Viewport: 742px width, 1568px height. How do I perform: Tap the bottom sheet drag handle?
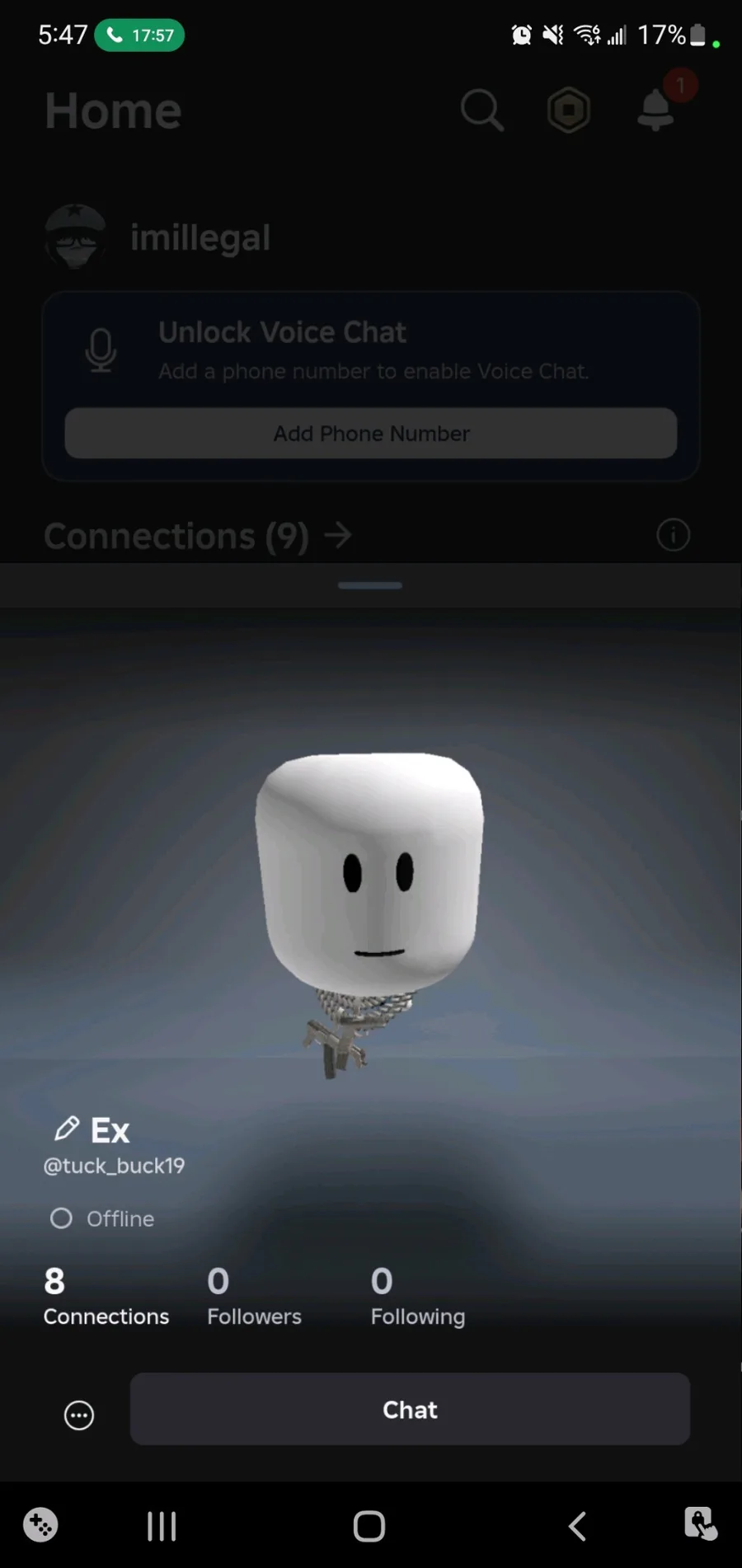pos(370,585)
